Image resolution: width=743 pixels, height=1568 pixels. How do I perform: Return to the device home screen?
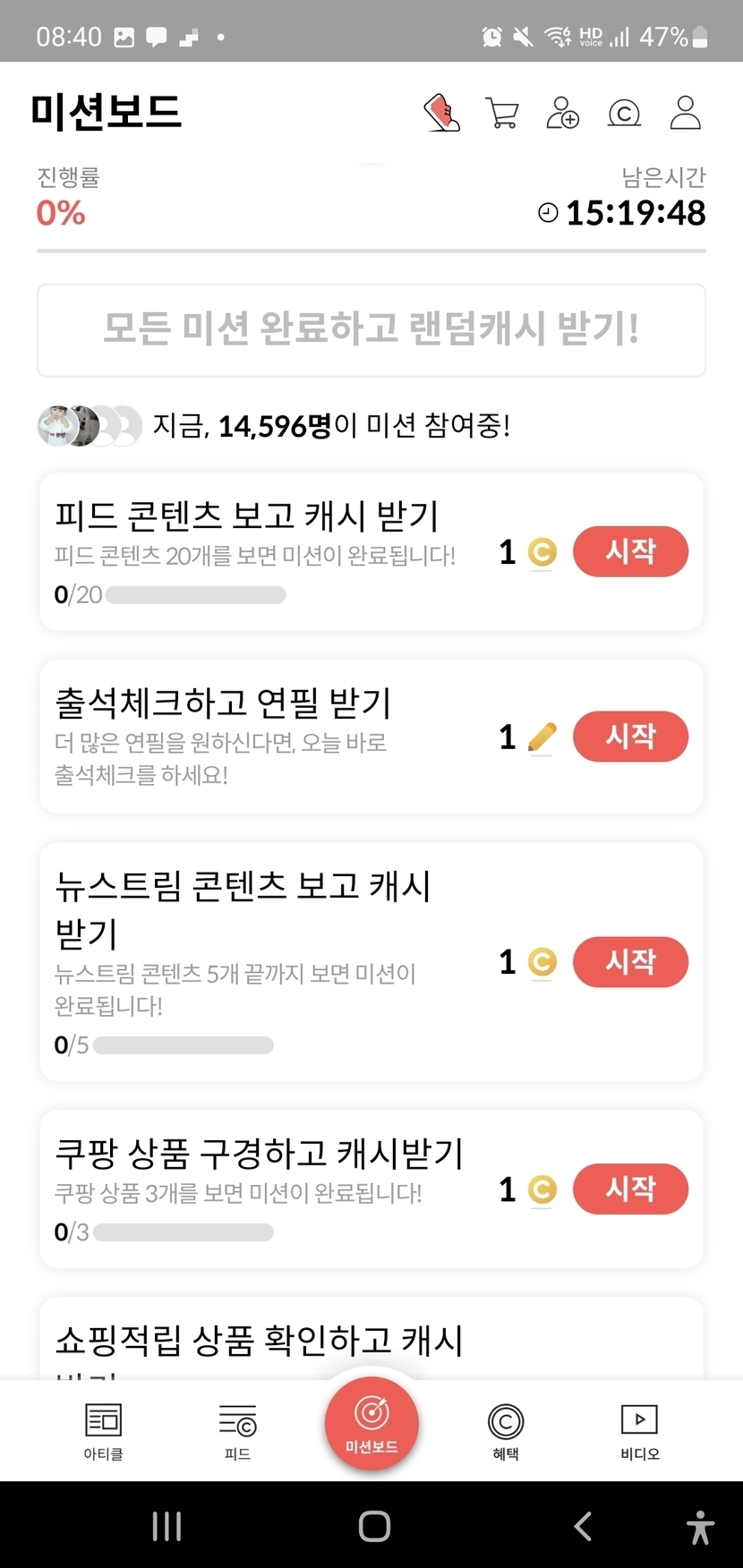(374, 1527)
